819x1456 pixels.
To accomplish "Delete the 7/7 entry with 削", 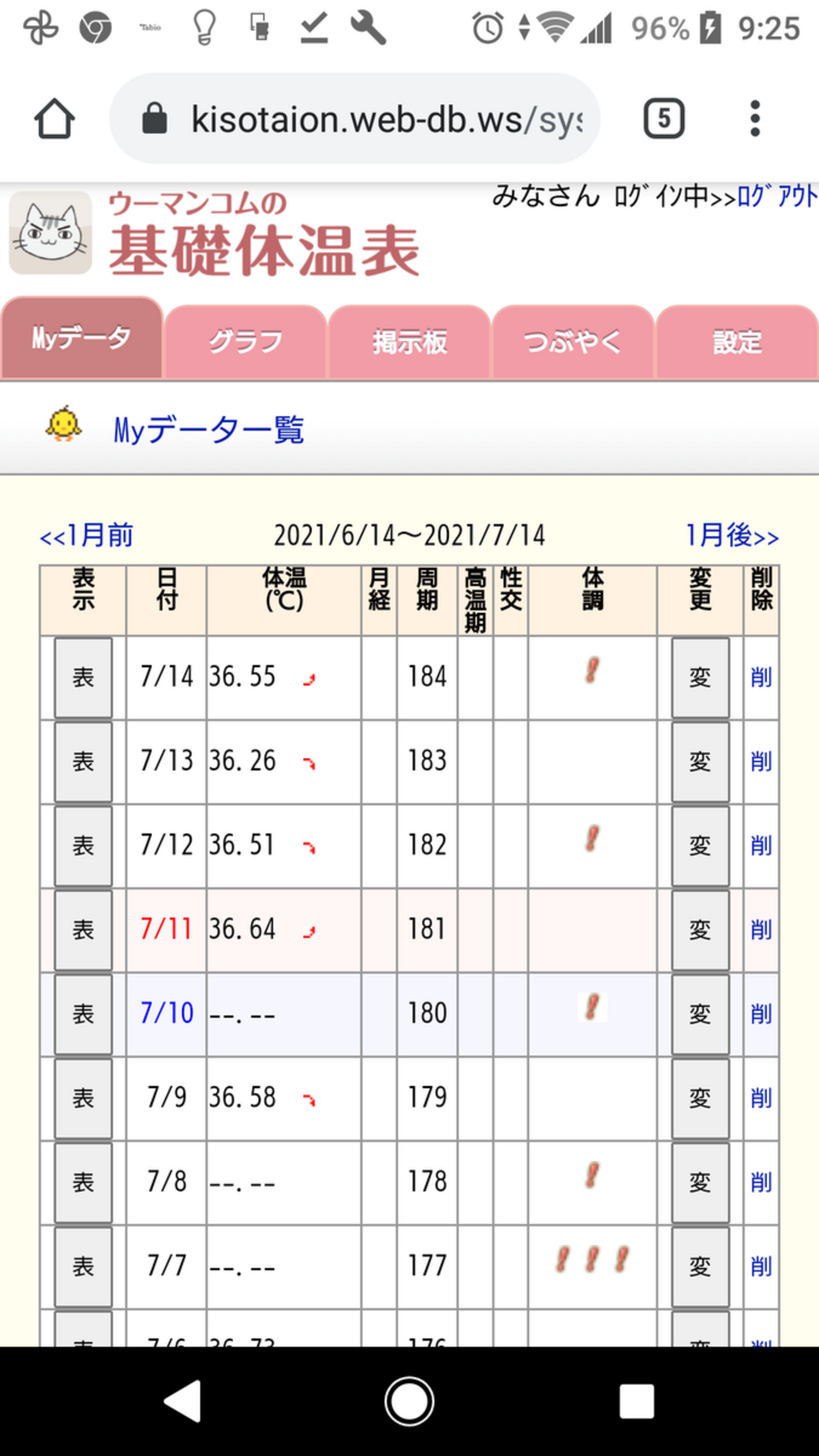I will pyautogui.click(x=761, y=1266).
